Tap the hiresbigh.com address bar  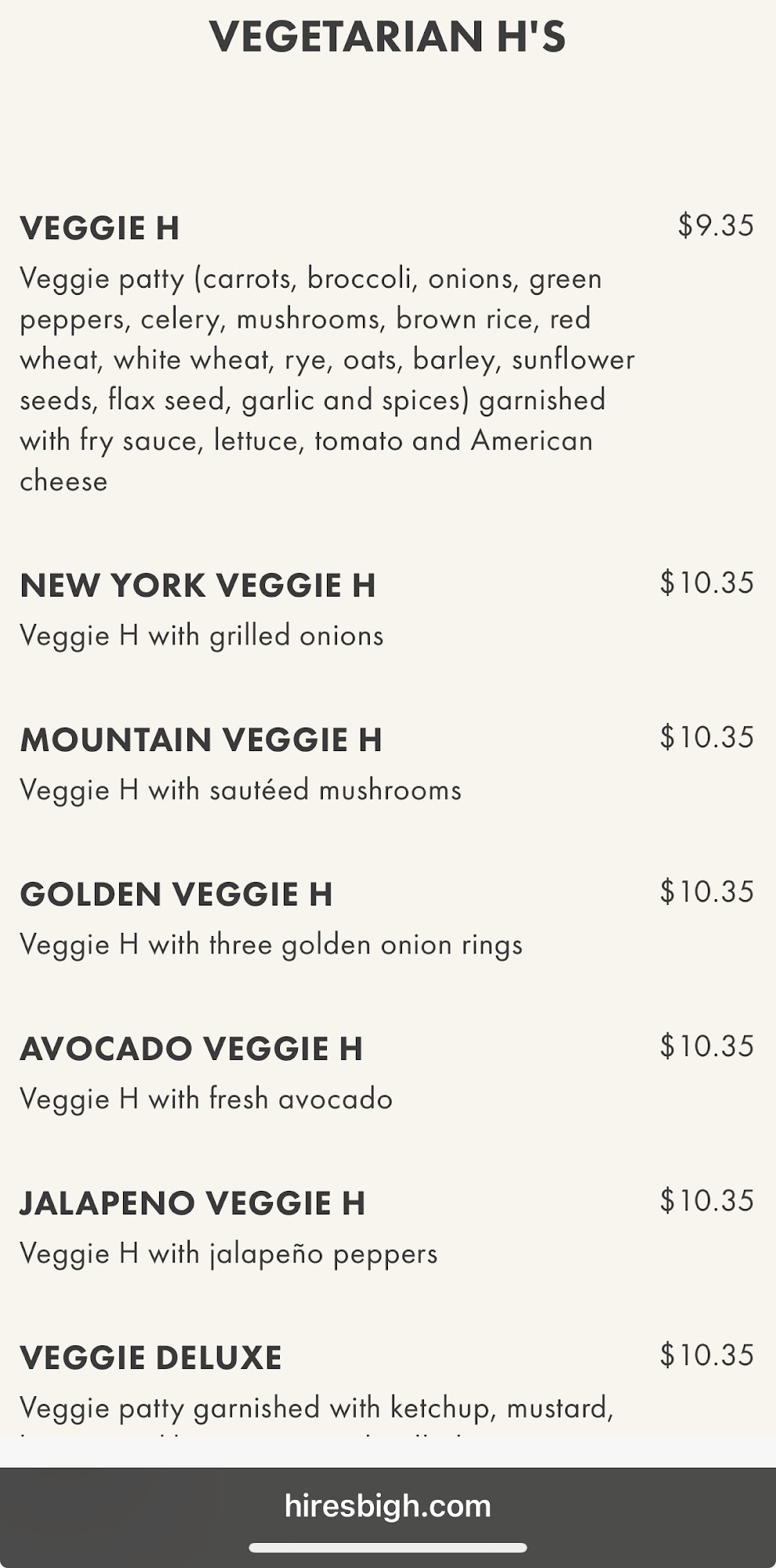387,1506
